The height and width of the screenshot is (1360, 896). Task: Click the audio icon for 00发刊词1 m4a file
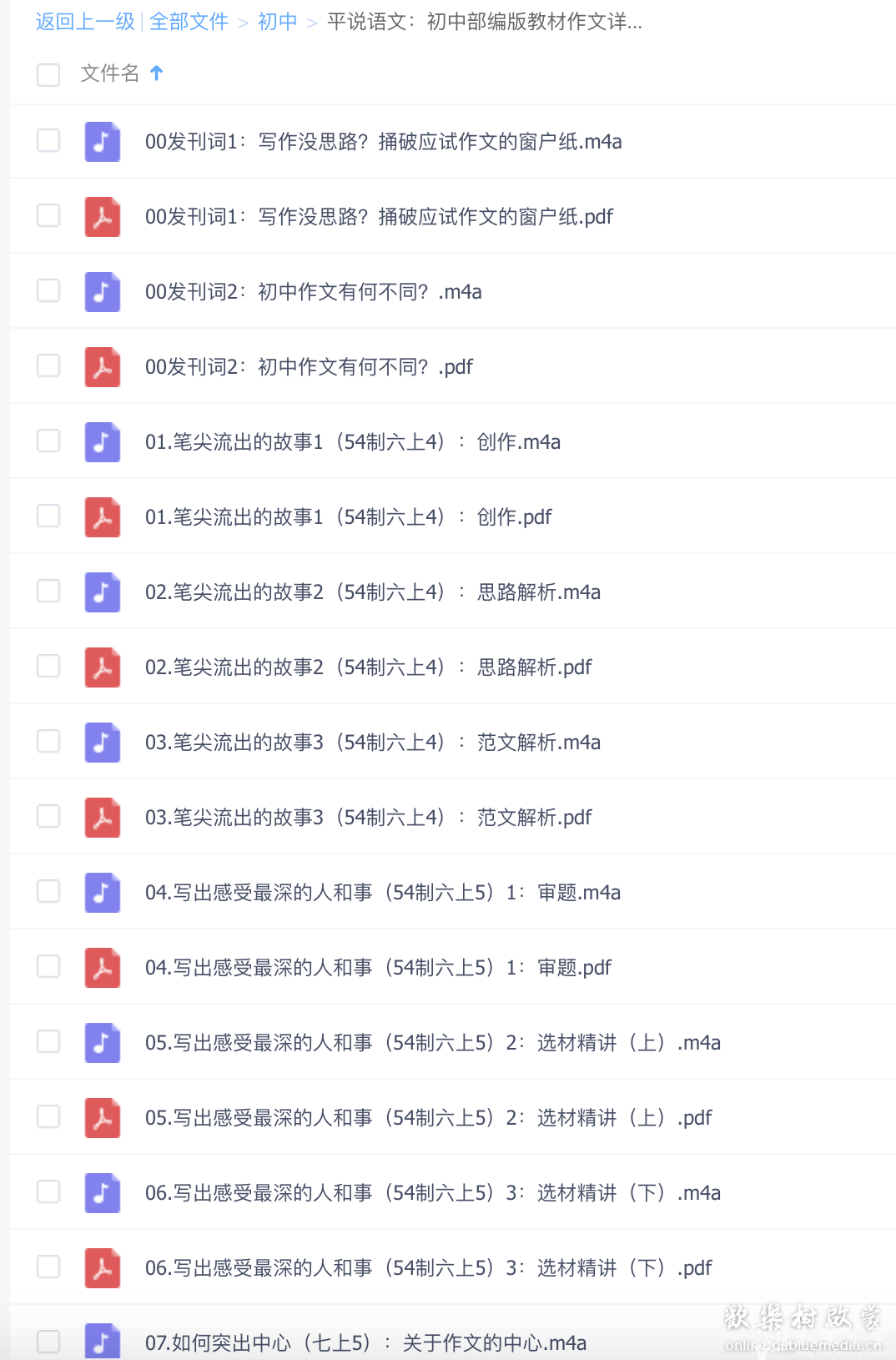(101, 141)
